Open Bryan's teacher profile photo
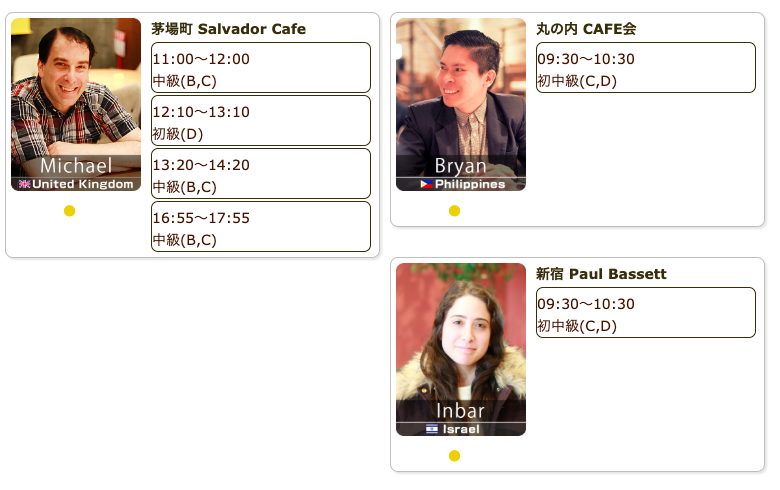 click(461, 104)
